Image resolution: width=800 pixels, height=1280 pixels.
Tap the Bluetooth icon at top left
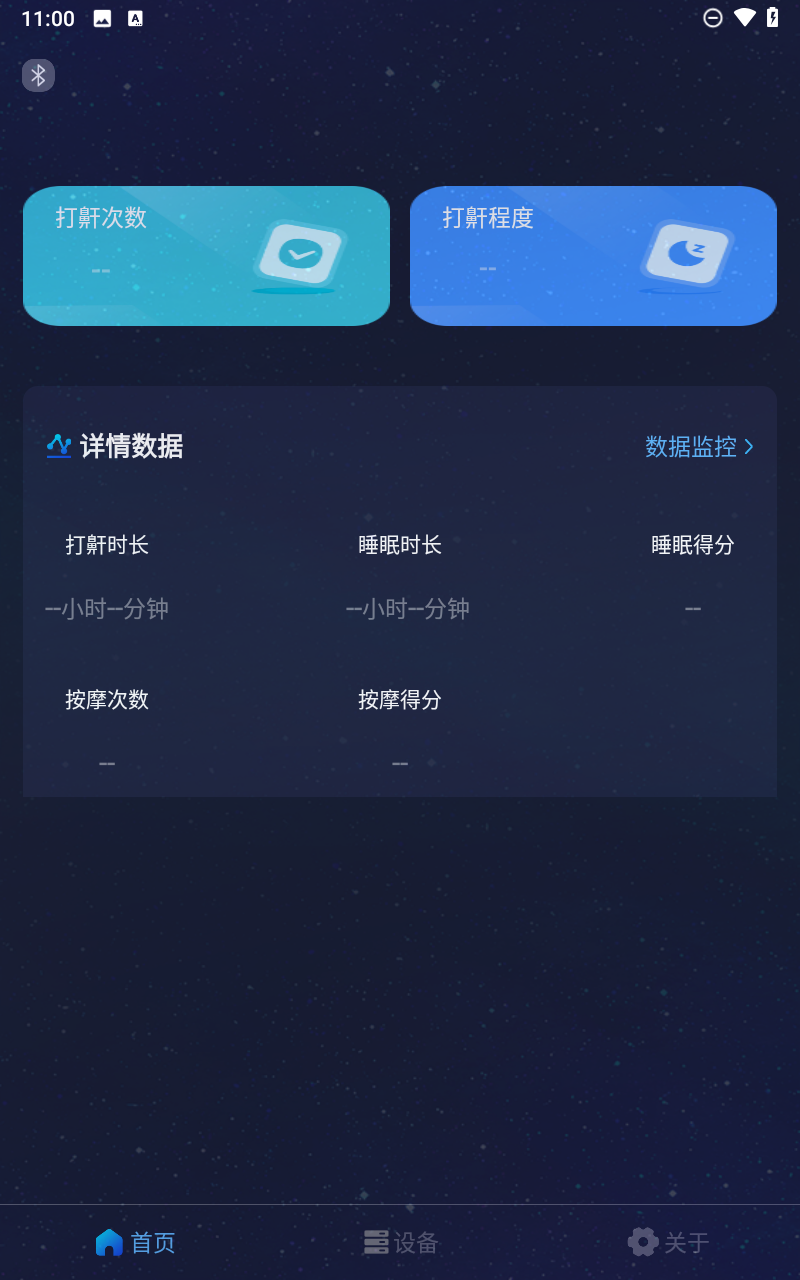click(x=38, y=75)
